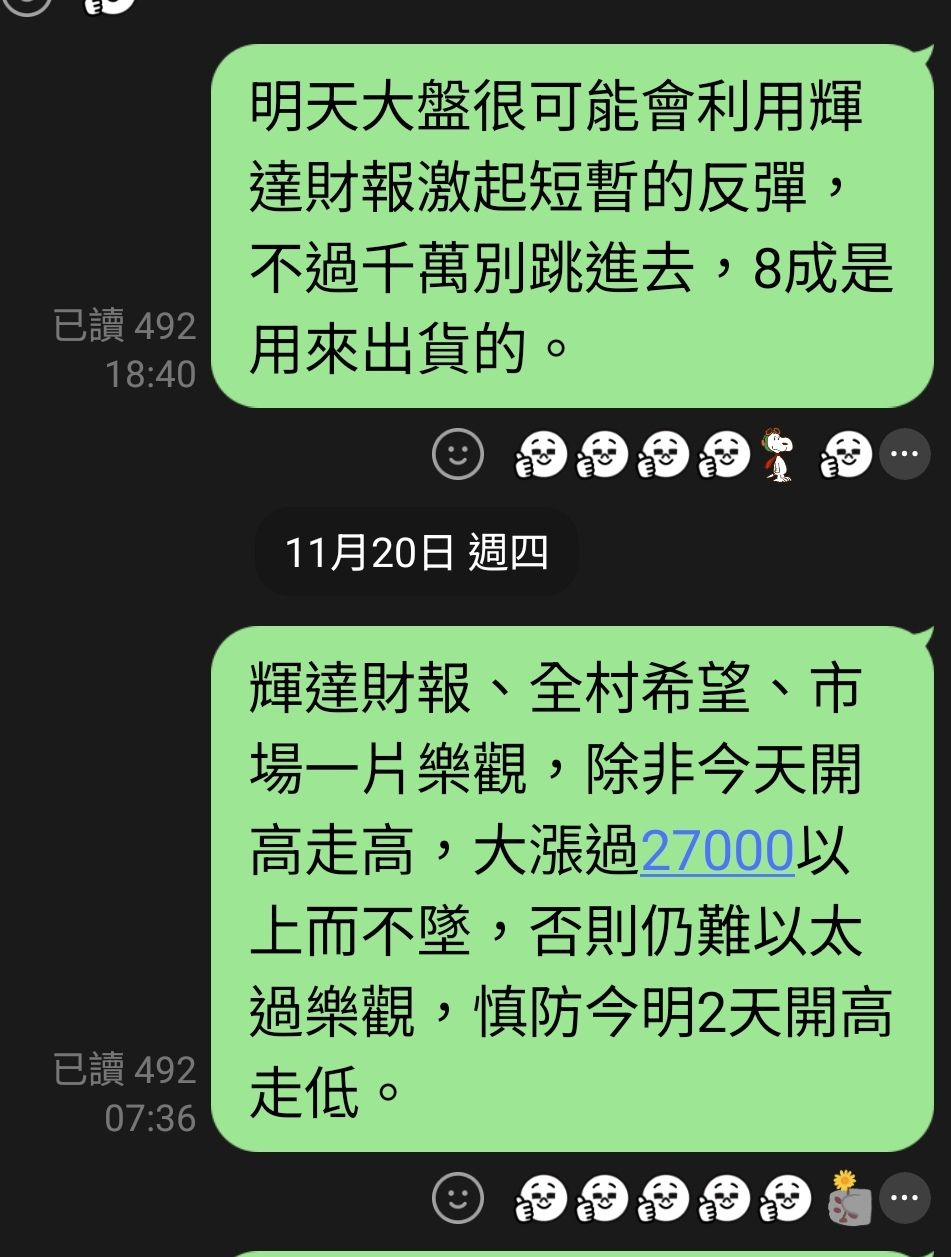Add a reaction to the 07:36 message

point(458,1198)
